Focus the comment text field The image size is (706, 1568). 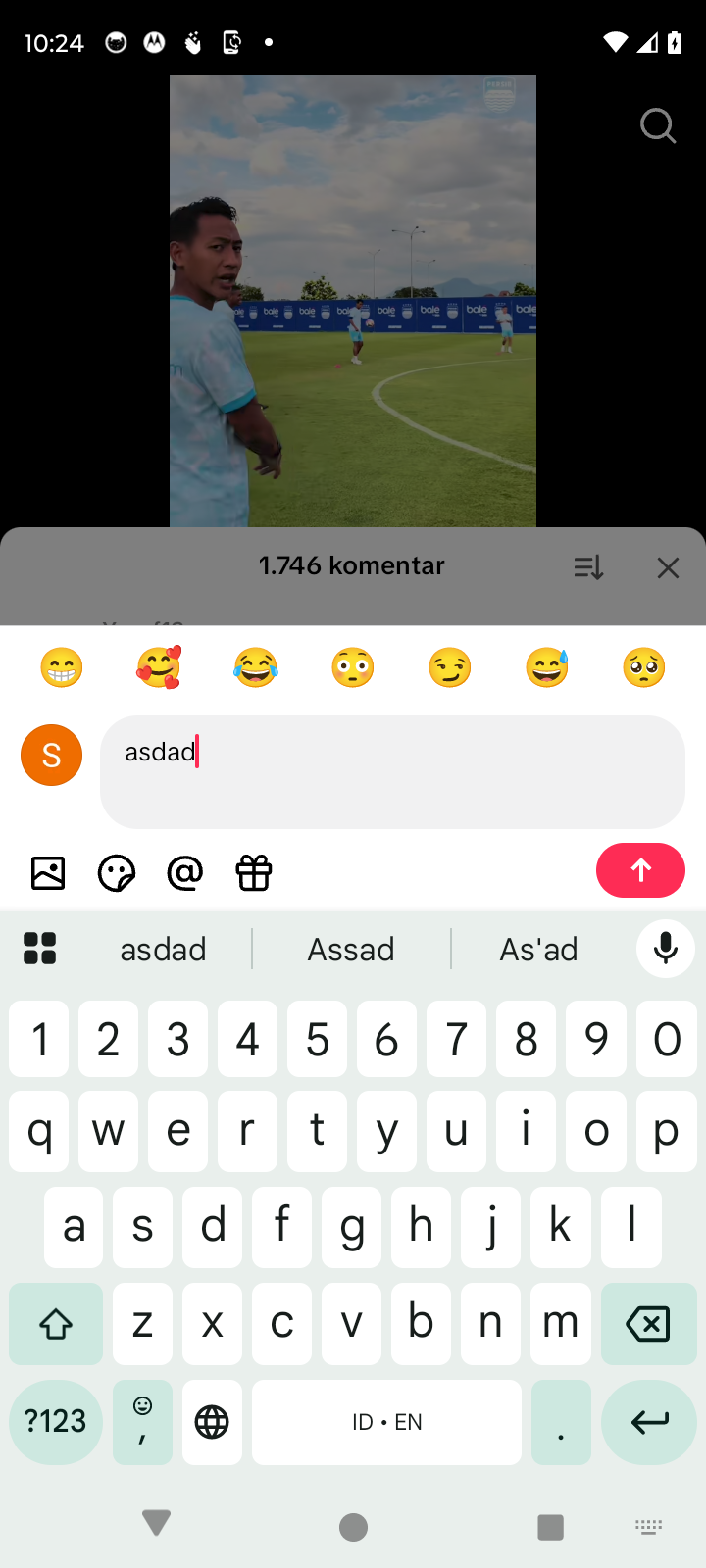[x=392, y=771]
